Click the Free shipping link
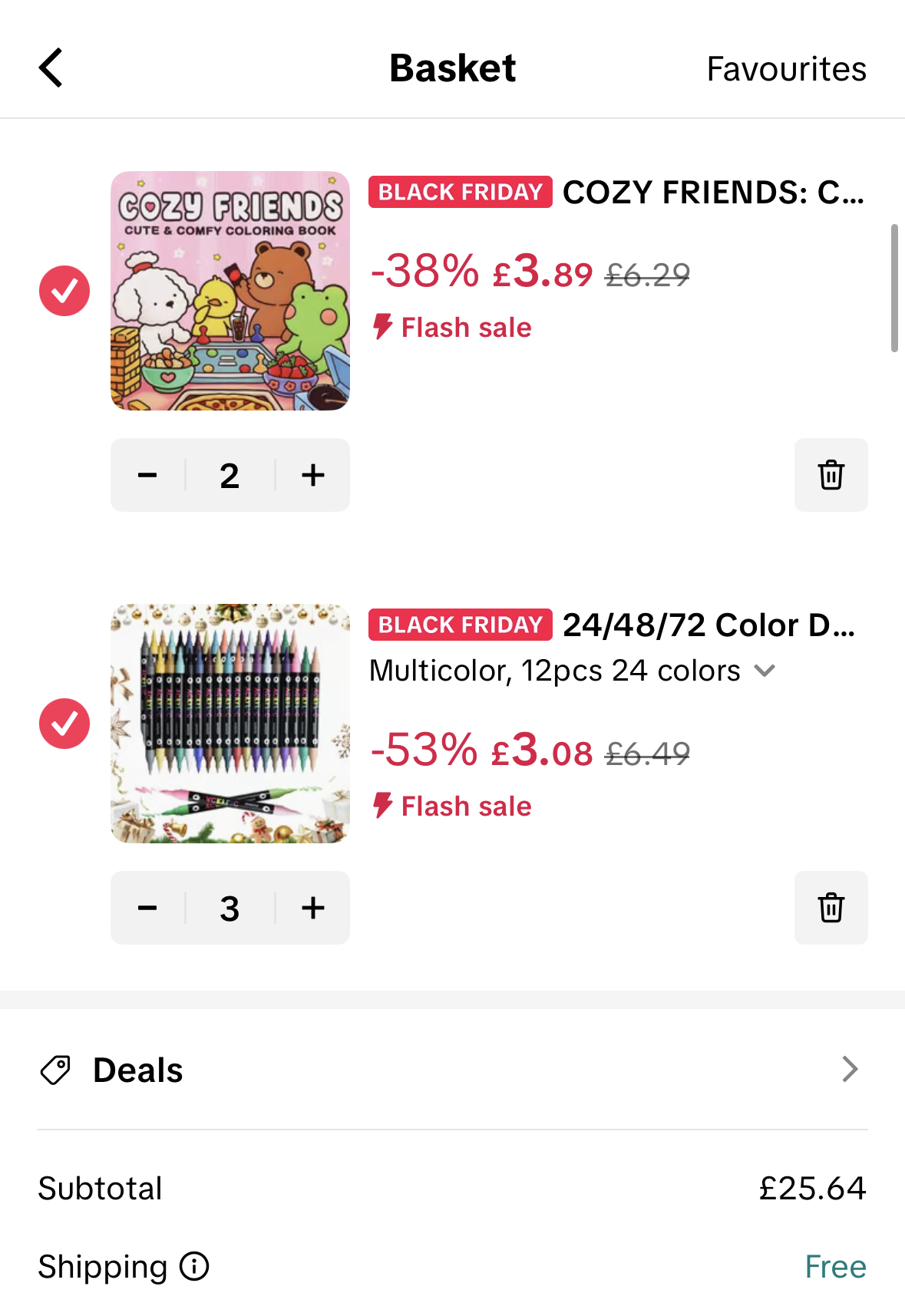This screenshot has height=1316, width=905. (x=834, y=1268)
